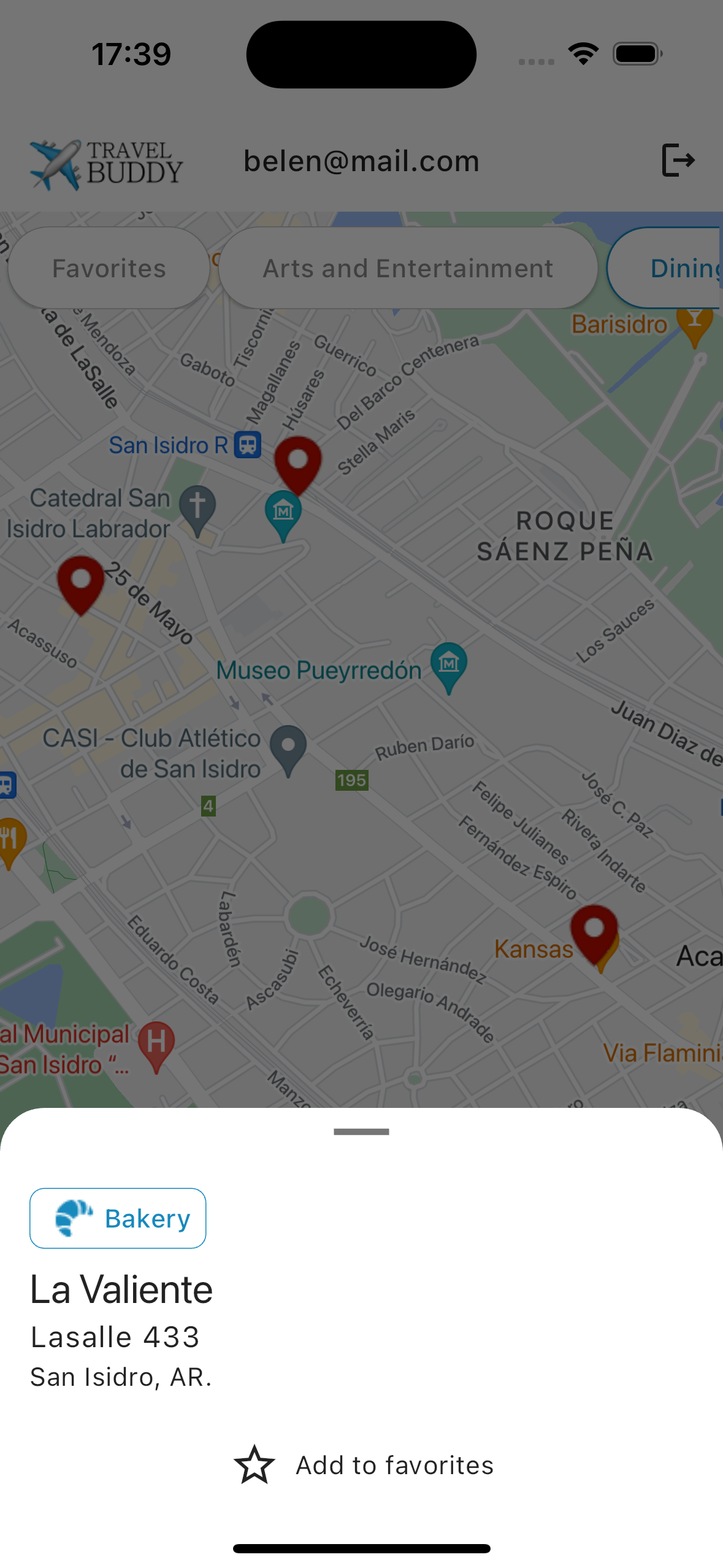Viewport: 723px width, 1568px height.
Task: Select the Favorites filter chip
Action: coord(109,268)
